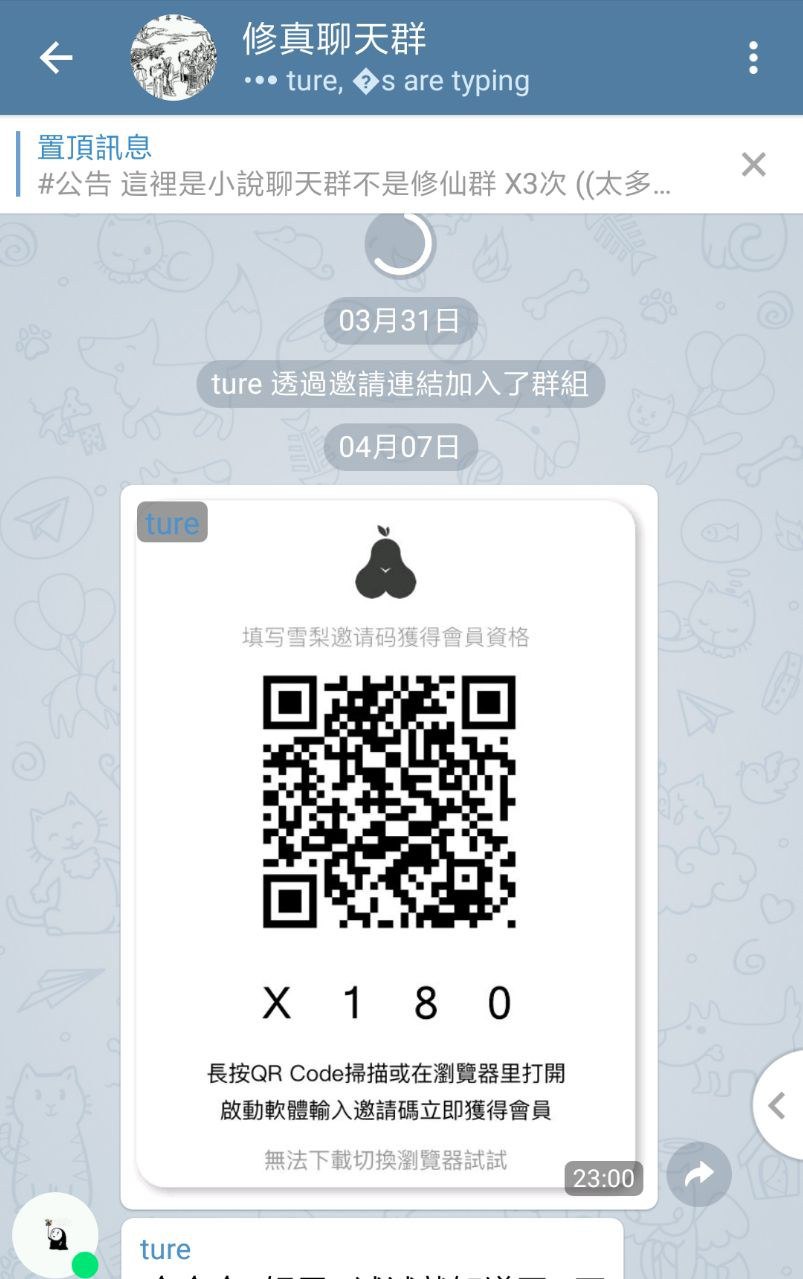Open the 修真聊天群 group profile picture
Screen dimensions: 803x1279
pyautogui.click(x=173, y=58)
